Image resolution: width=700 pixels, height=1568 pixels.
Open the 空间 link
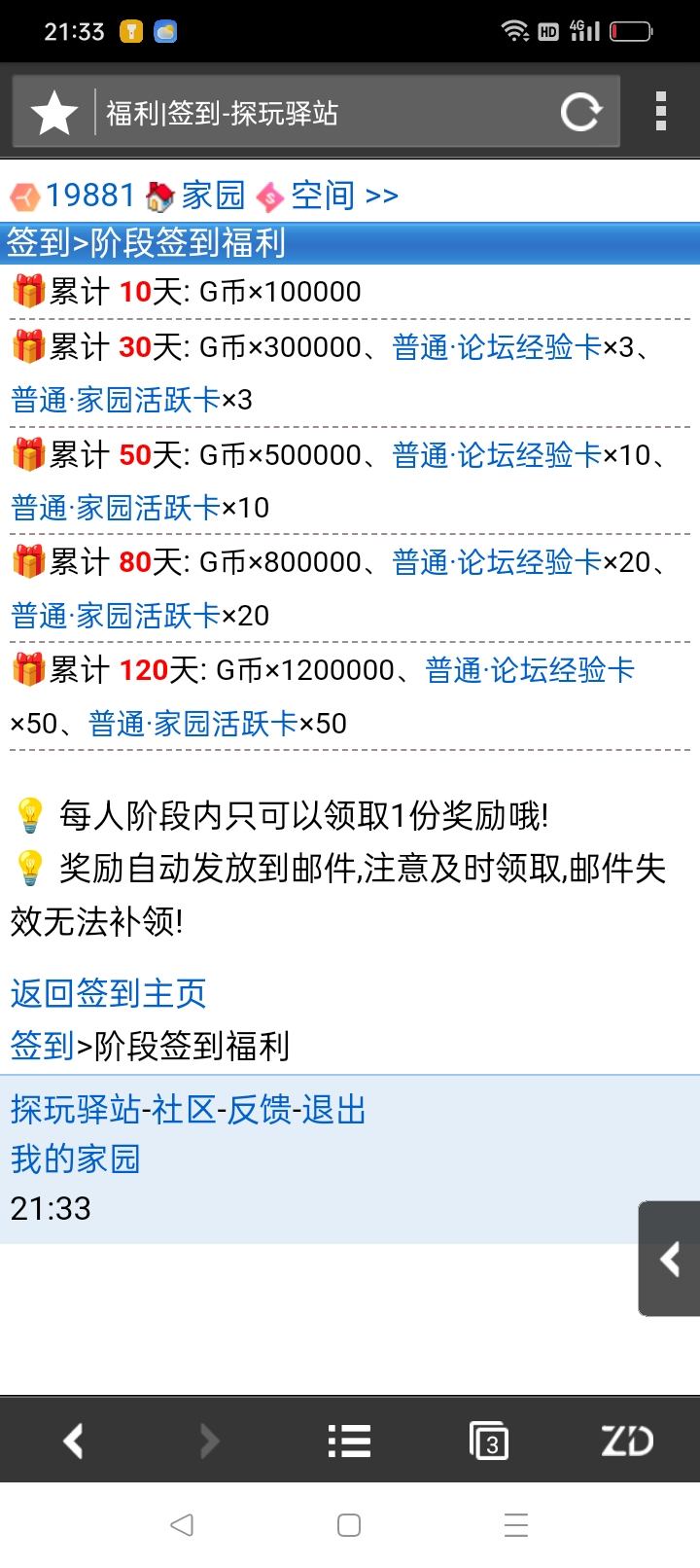click(323, 196)
